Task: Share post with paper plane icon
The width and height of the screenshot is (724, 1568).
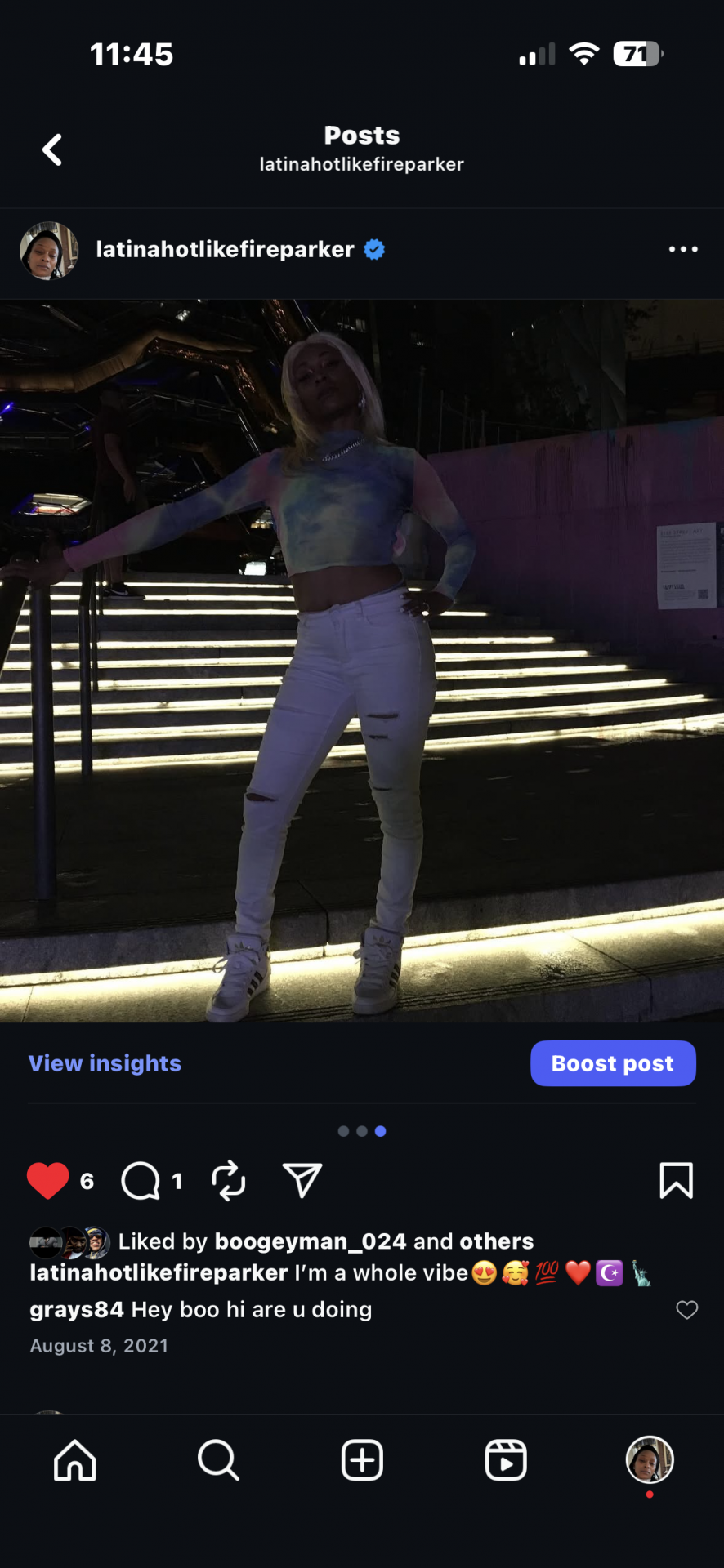Action: (x=302, y=1181)
